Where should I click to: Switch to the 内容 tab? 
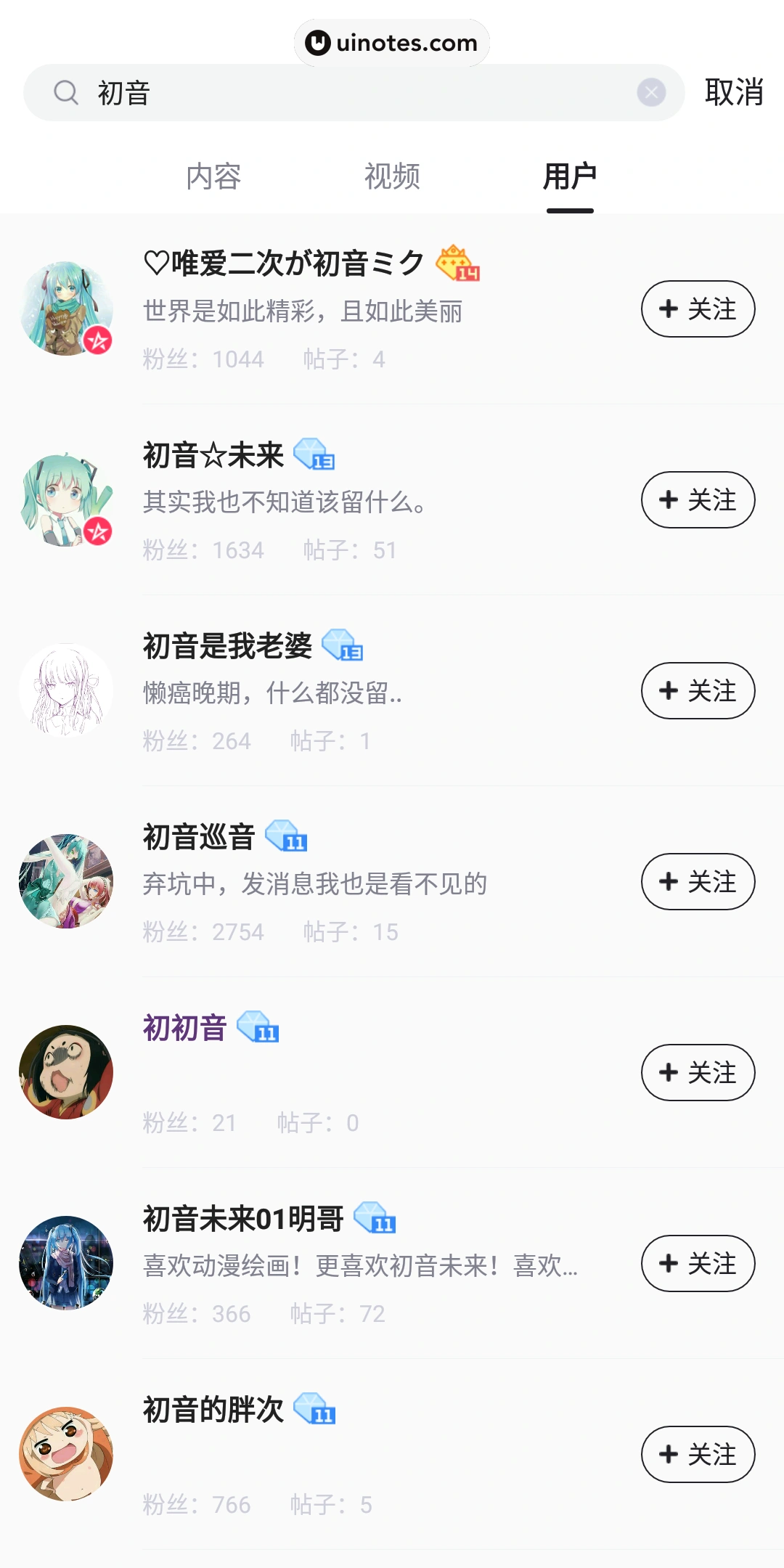pos(213,176)
